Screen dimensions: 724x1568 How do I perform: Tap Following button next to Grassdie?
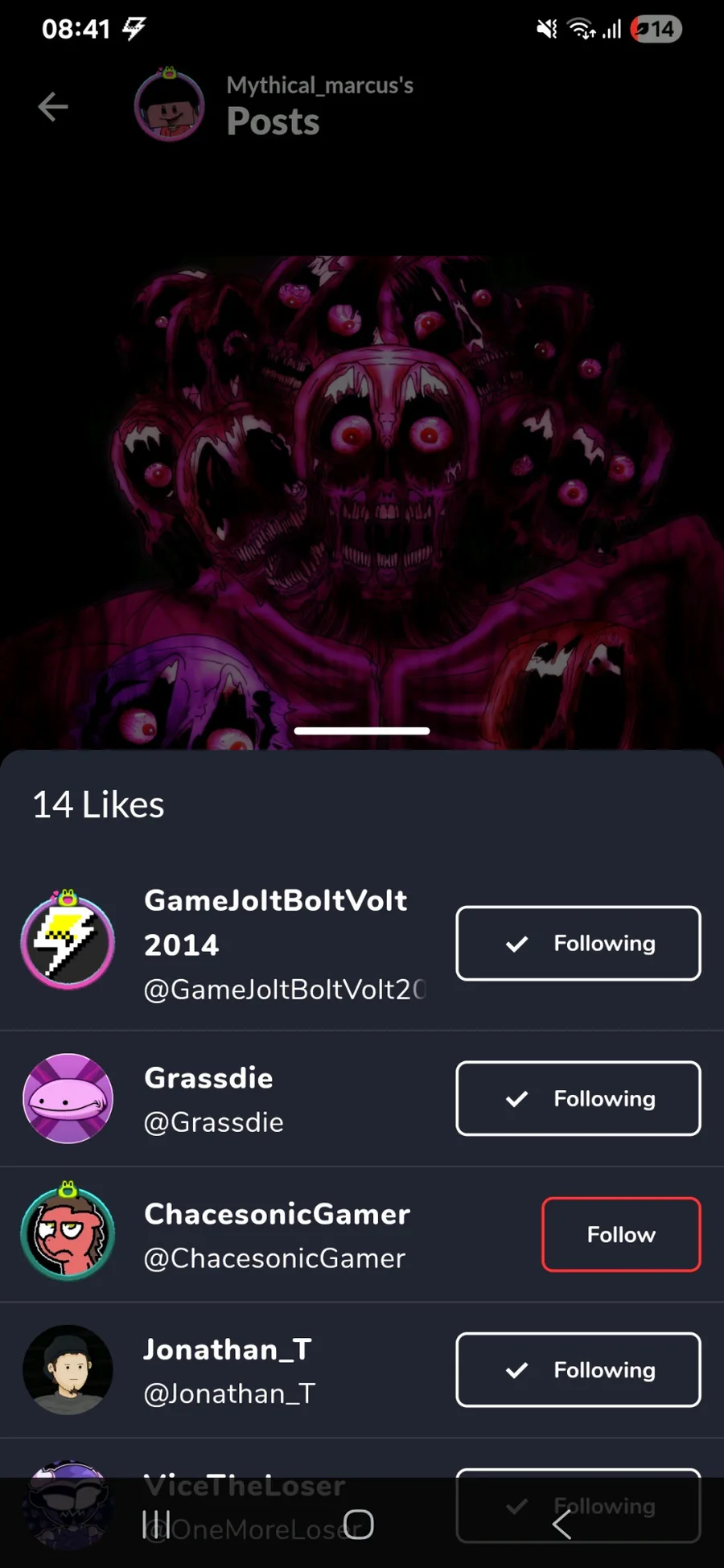tap(578, 1098)
